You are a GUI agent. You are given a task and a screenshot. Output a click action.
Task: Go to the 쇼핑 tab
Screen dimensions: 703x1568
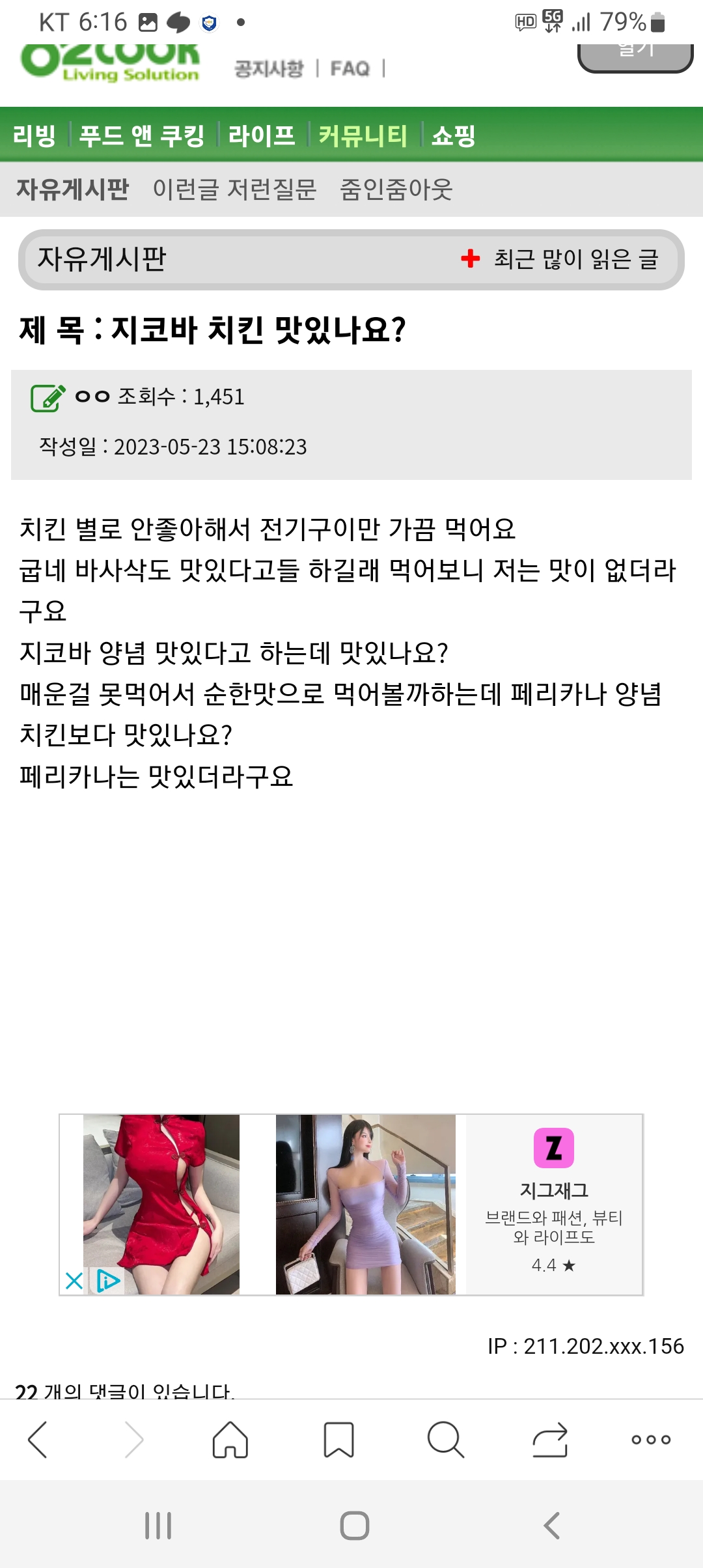point(453,135)
